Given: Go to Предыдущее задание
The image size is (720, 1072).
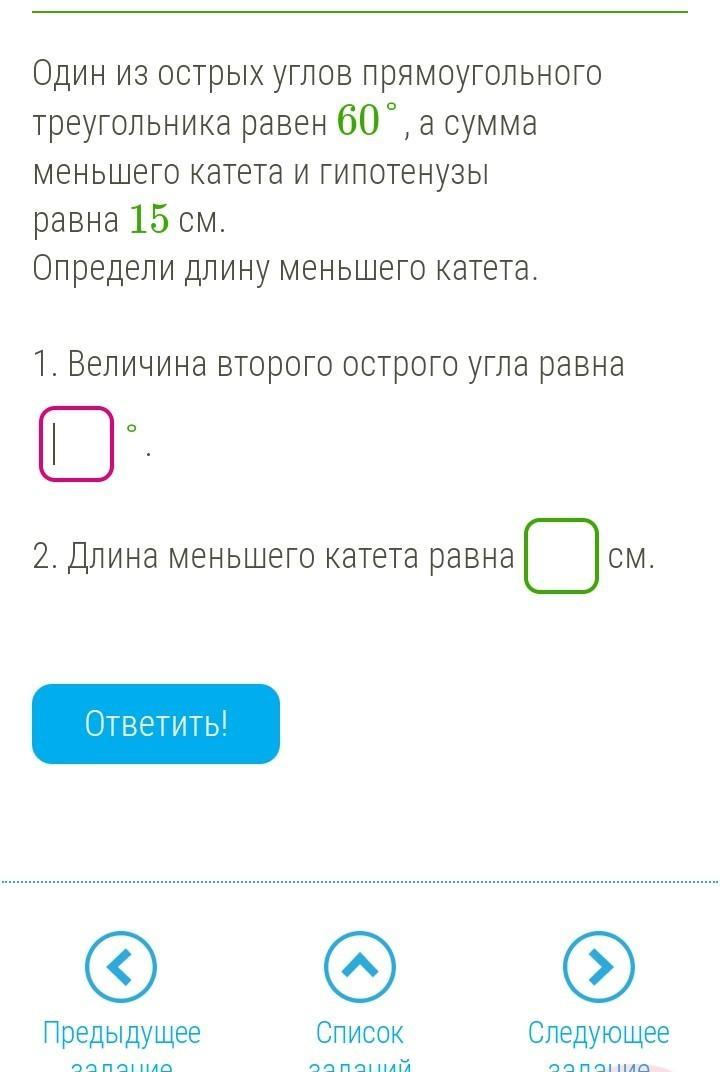Looking at the screenshot, I should [121, 968].
